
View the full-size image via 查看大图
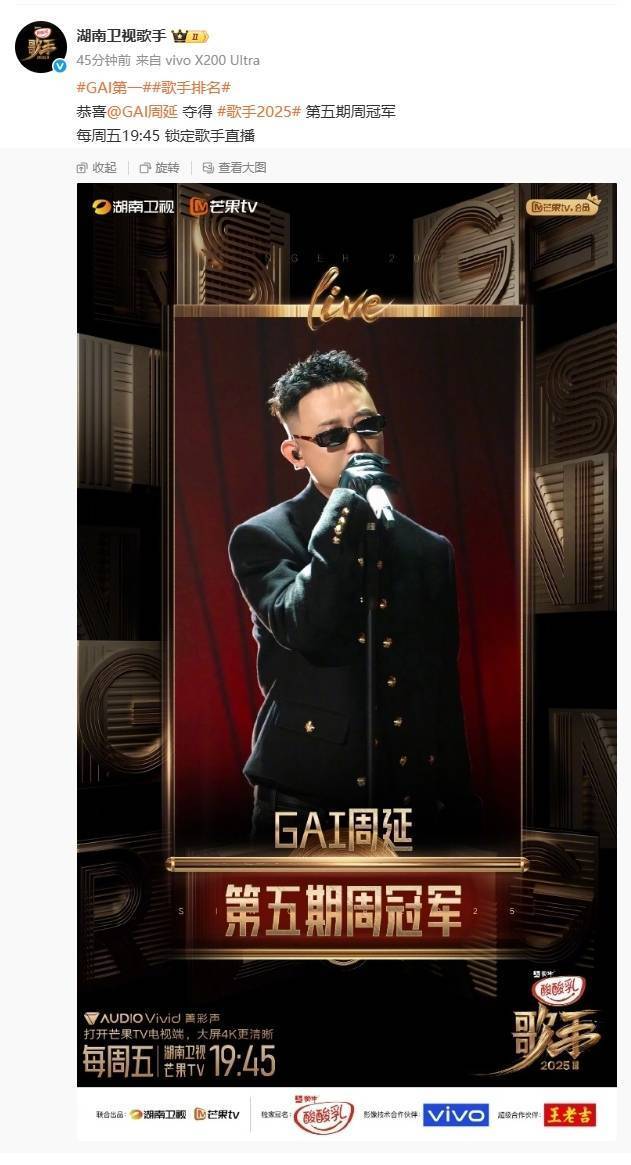point(234,167)
